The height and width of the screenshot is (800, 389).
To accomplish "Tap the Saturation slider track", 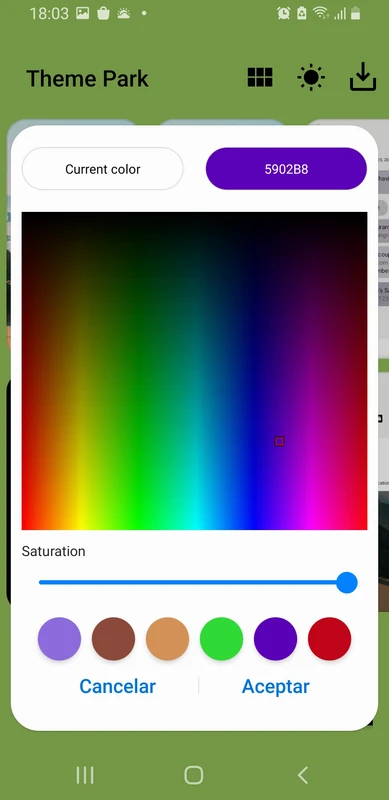I will [193, 582].
